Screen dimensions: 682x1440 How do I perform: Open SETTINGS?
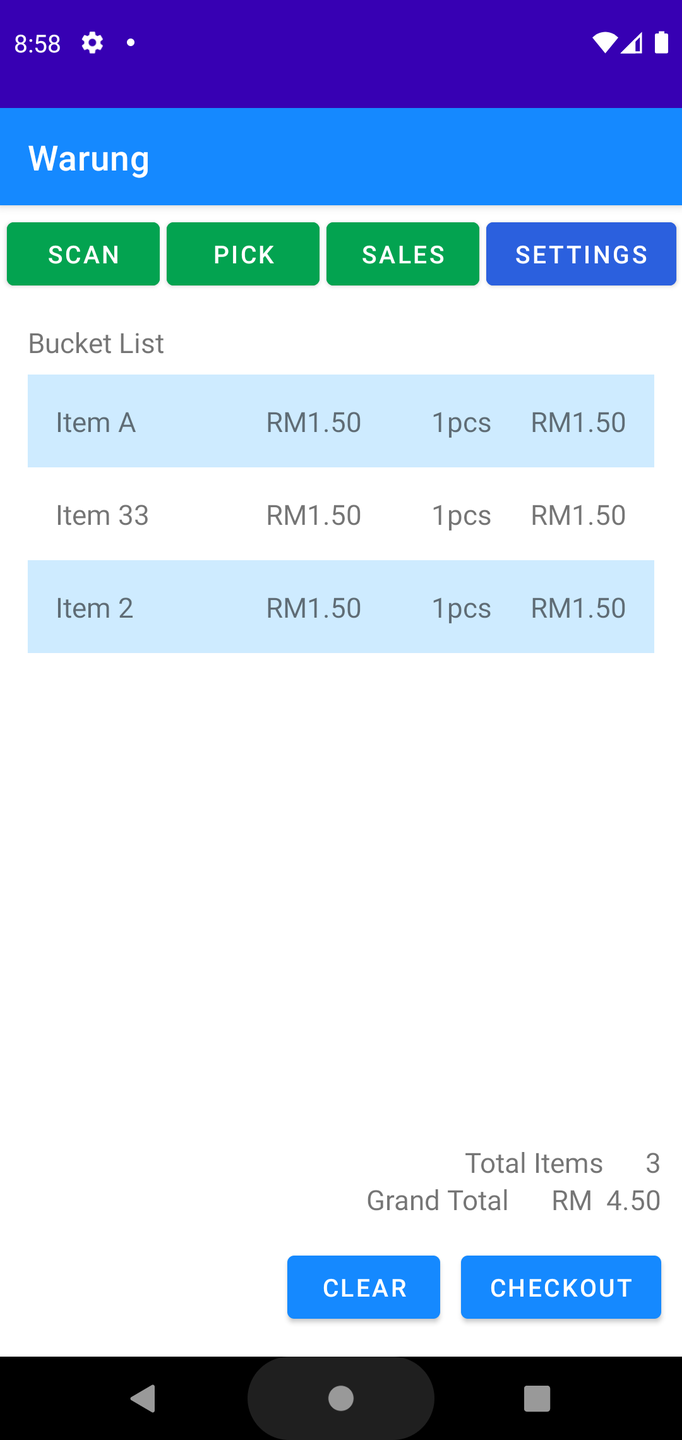(581, 254)
